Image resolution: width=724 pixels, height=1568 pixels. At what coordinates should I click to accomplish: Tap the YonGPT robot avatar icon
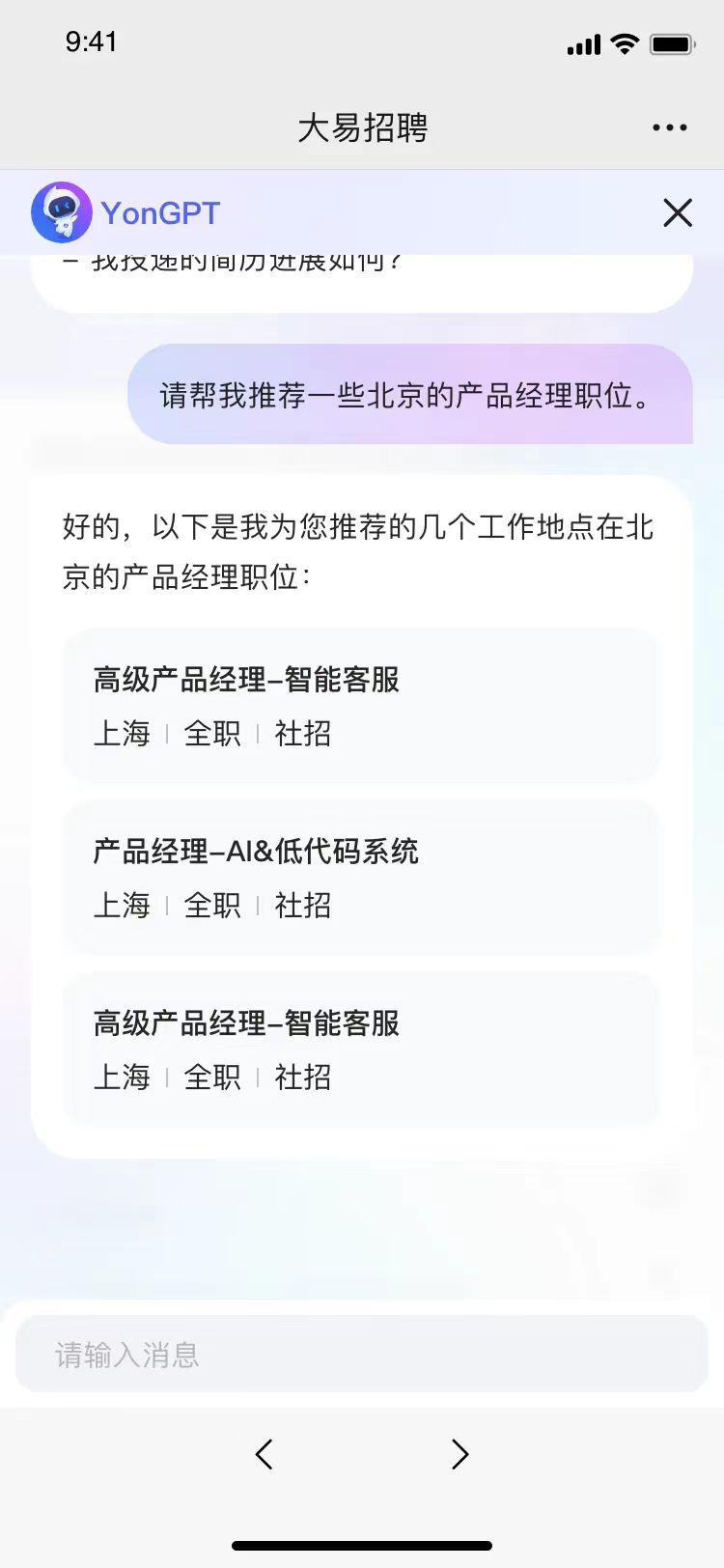[62, 212]
